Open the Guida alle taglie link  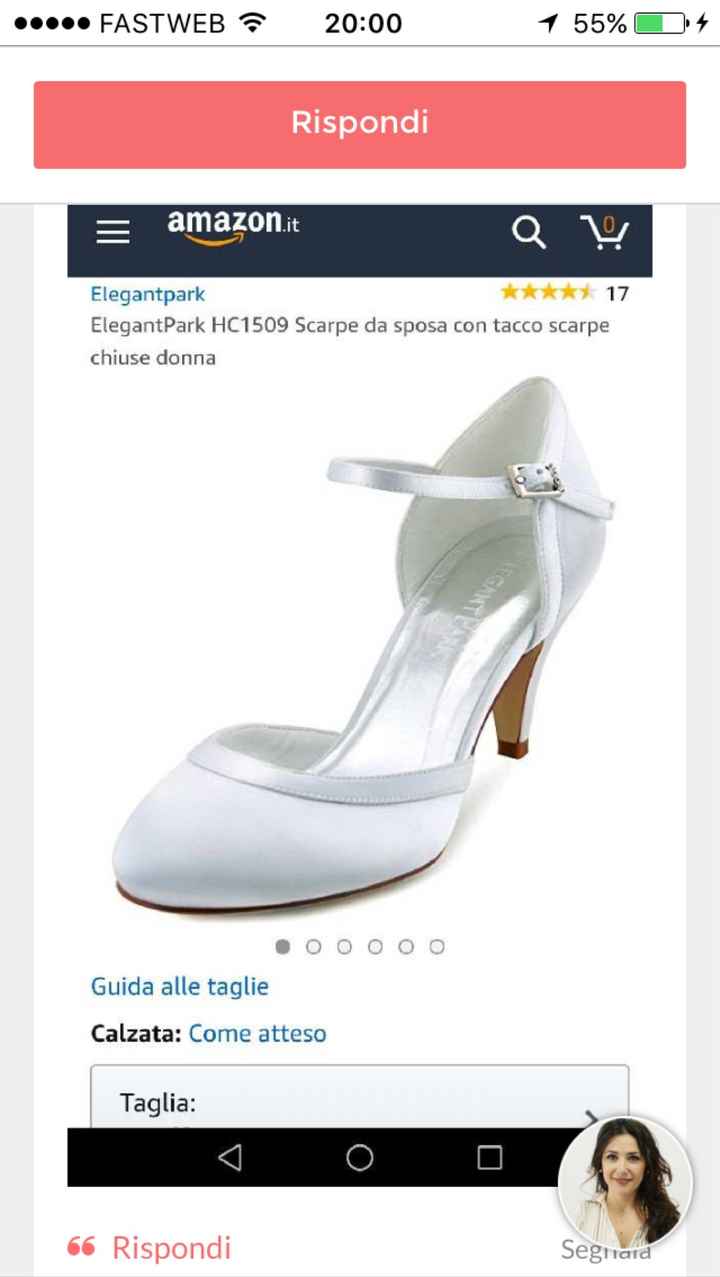pyautogui.click(x=180, y=986)
